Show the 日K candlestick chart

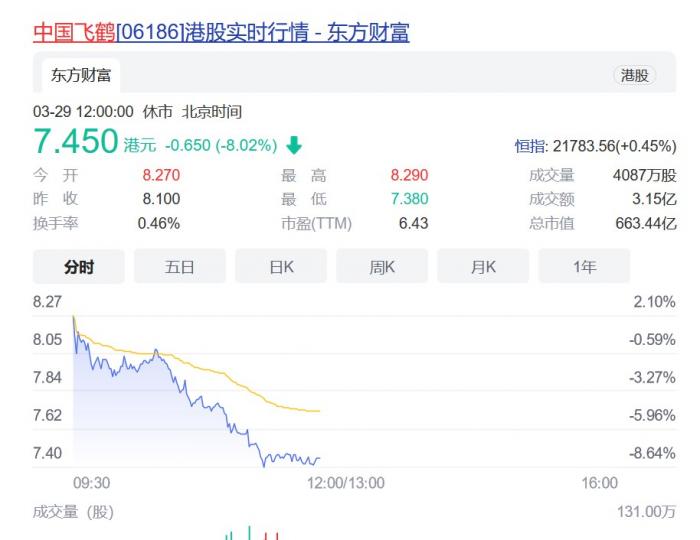click(x=281, y=267)
